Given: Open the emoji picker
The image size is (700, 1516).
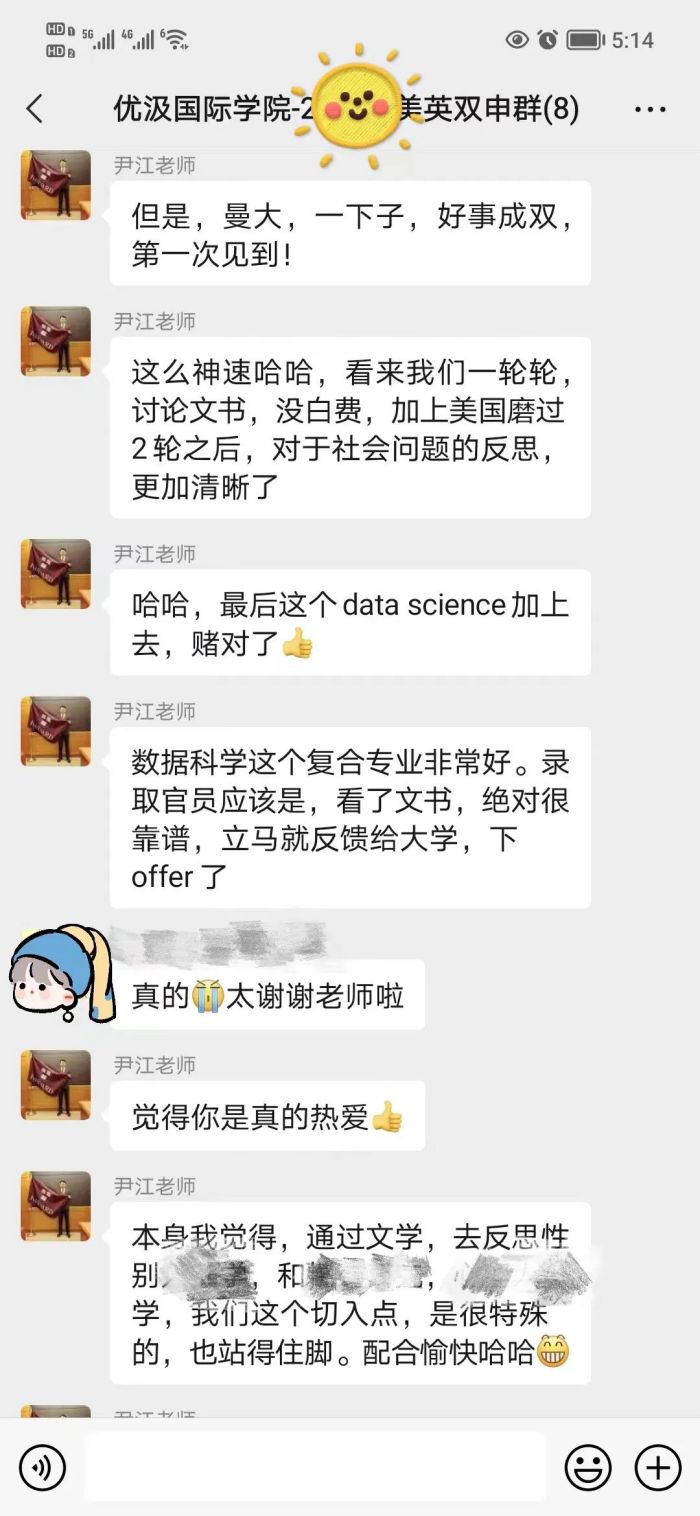Looking at the screenshot, I should (588, 1467).
